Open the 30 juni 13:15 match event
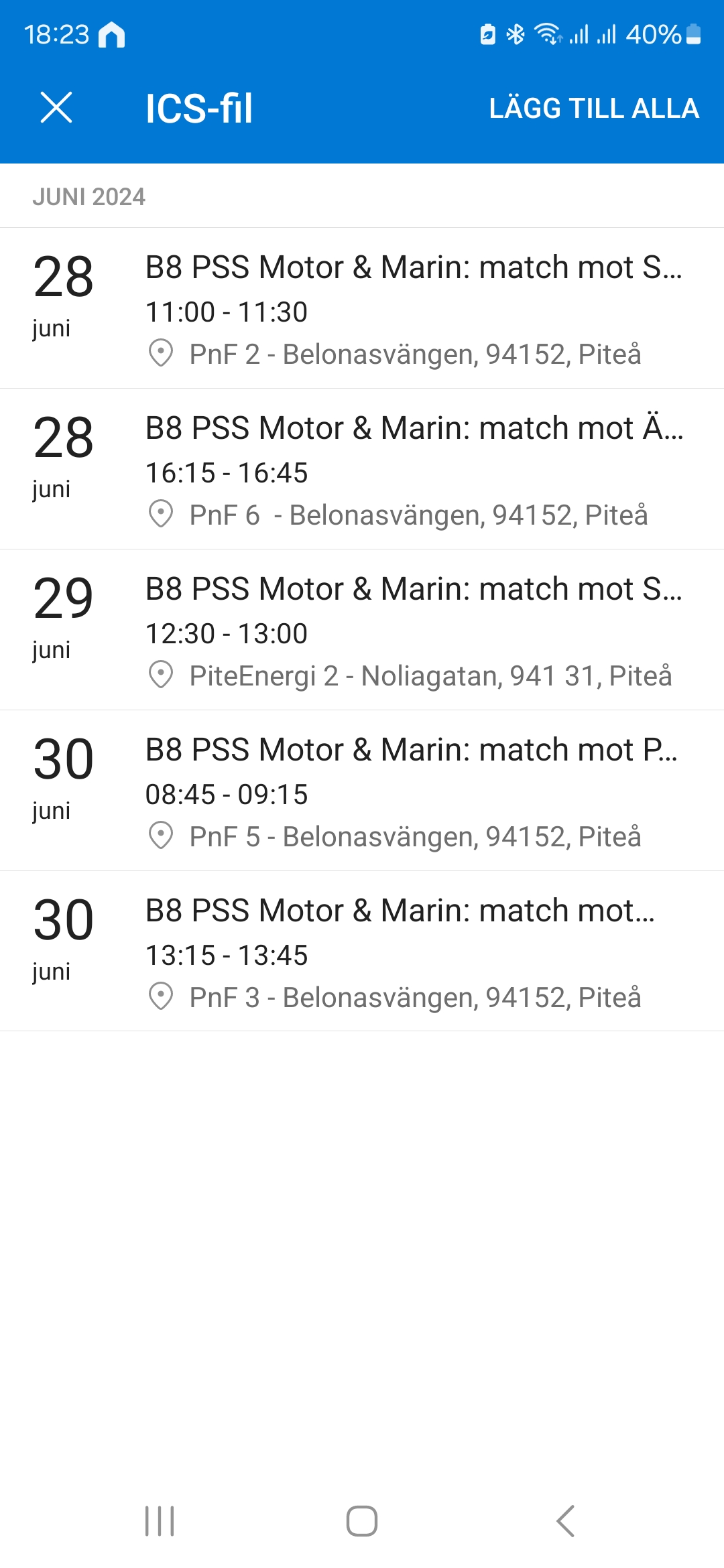 point(362,952)
